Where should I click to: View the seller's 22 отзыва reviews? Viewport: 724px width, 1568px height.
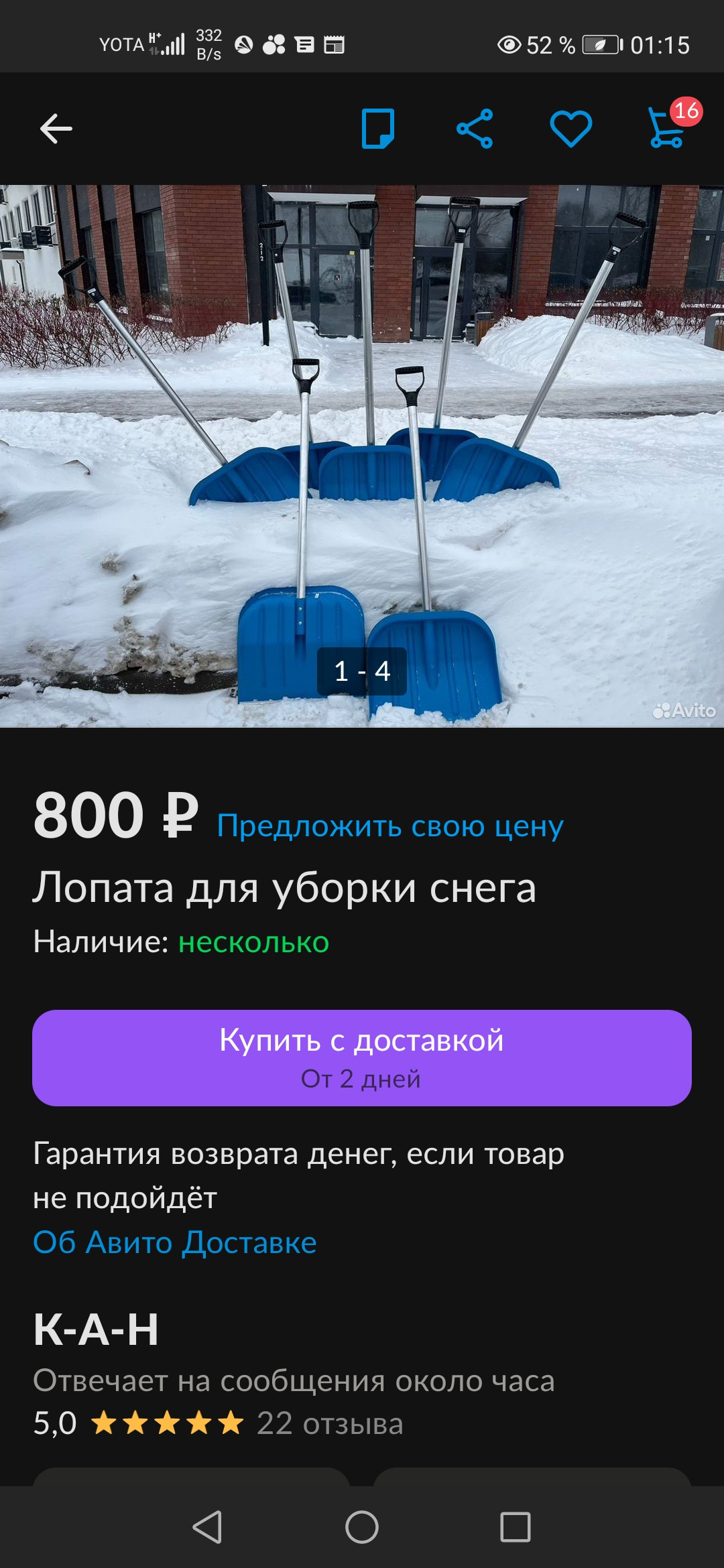pyautogui.click(x=330, y=1423)
